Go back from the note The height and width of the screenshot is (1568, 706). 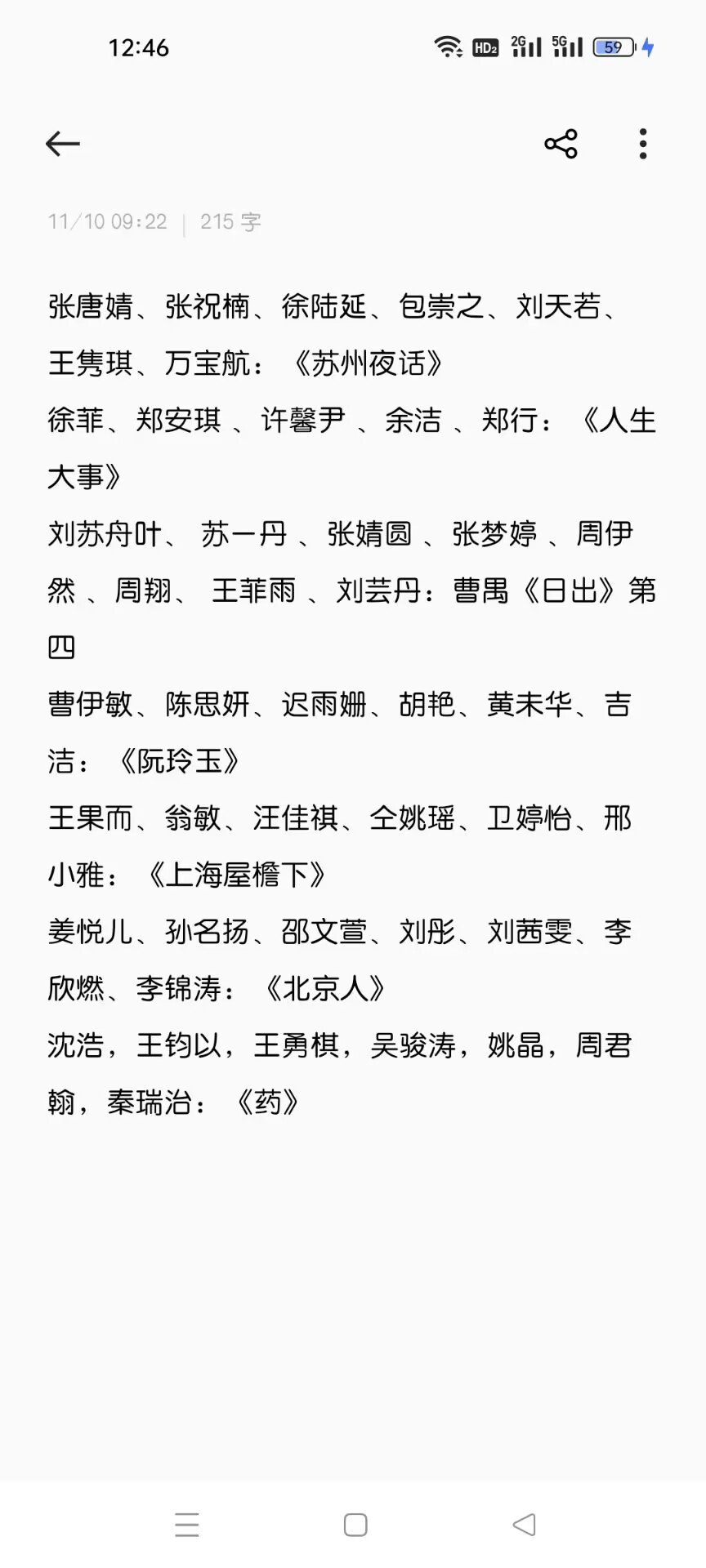(63, 144)
